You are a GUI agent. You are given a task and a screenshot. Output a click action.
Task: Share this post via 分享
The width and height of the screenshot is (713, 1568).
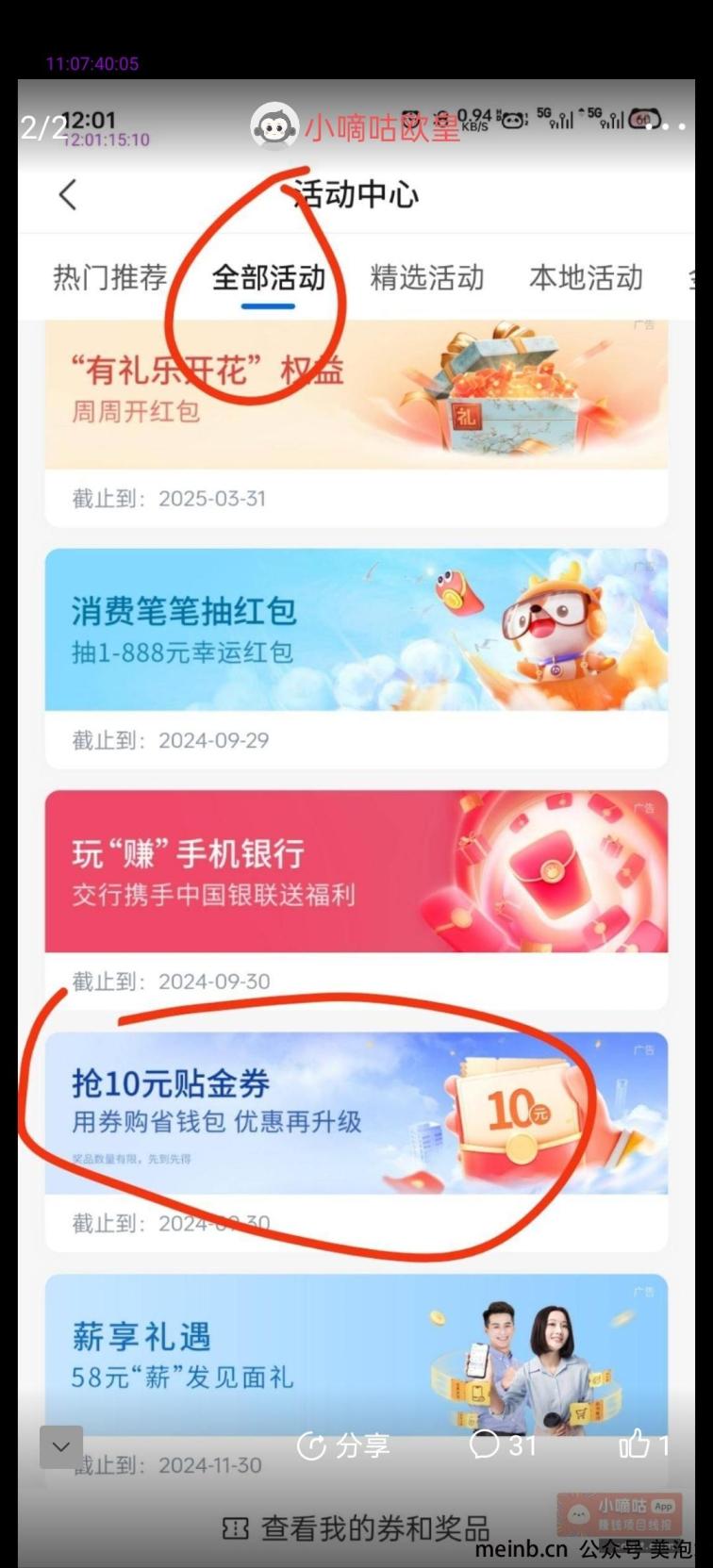[x=342, y=1445]
